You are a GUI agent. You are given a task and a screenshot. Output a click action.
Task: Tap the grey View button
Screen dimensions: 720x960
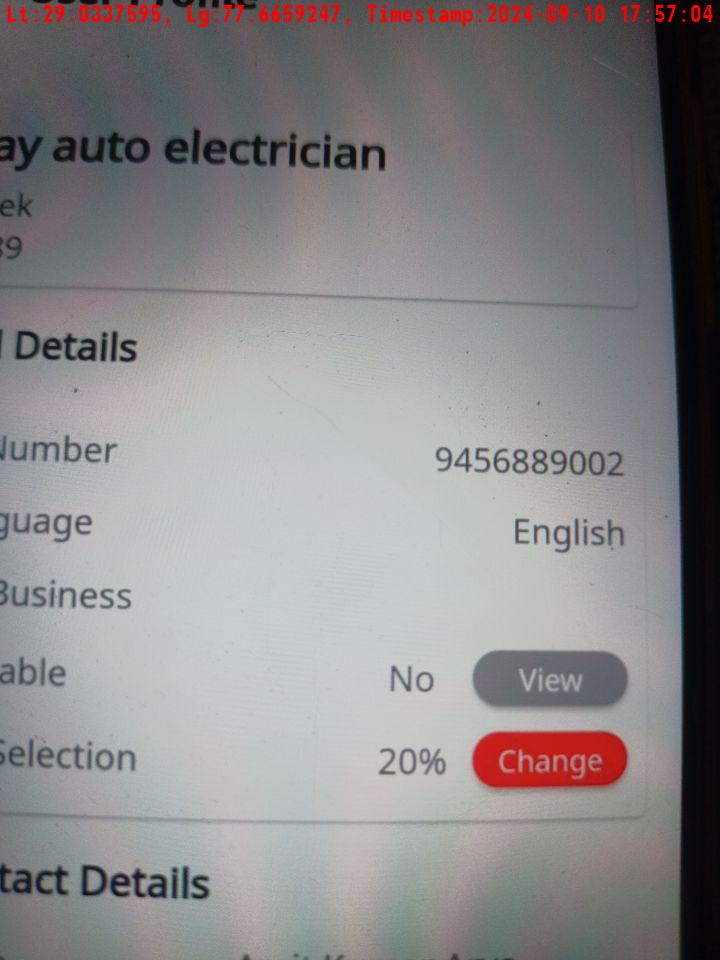550,680
